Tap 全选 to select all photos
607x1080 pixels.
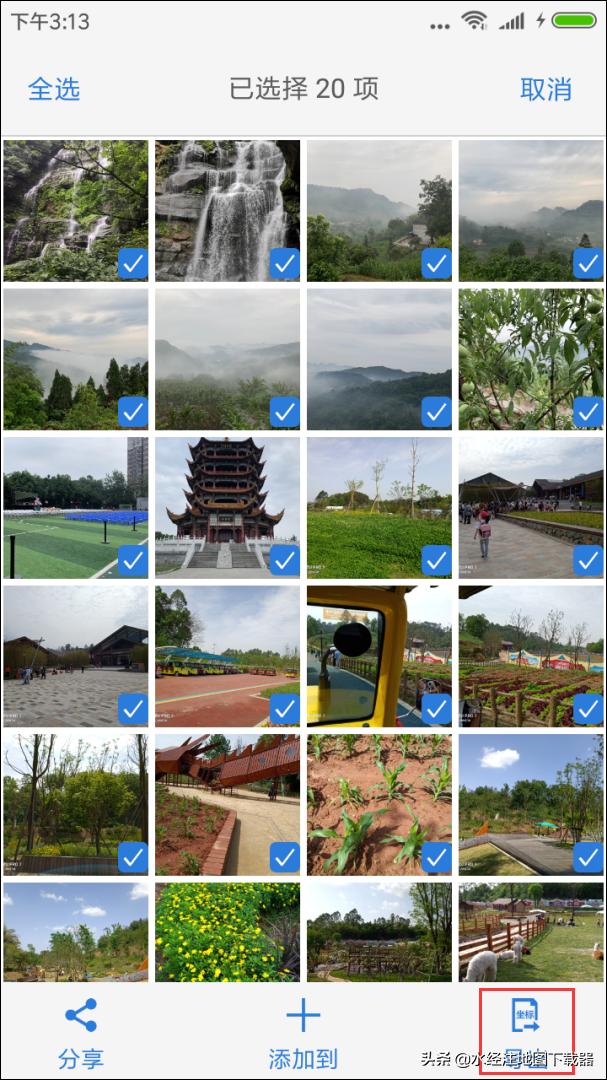pos(54,89)
